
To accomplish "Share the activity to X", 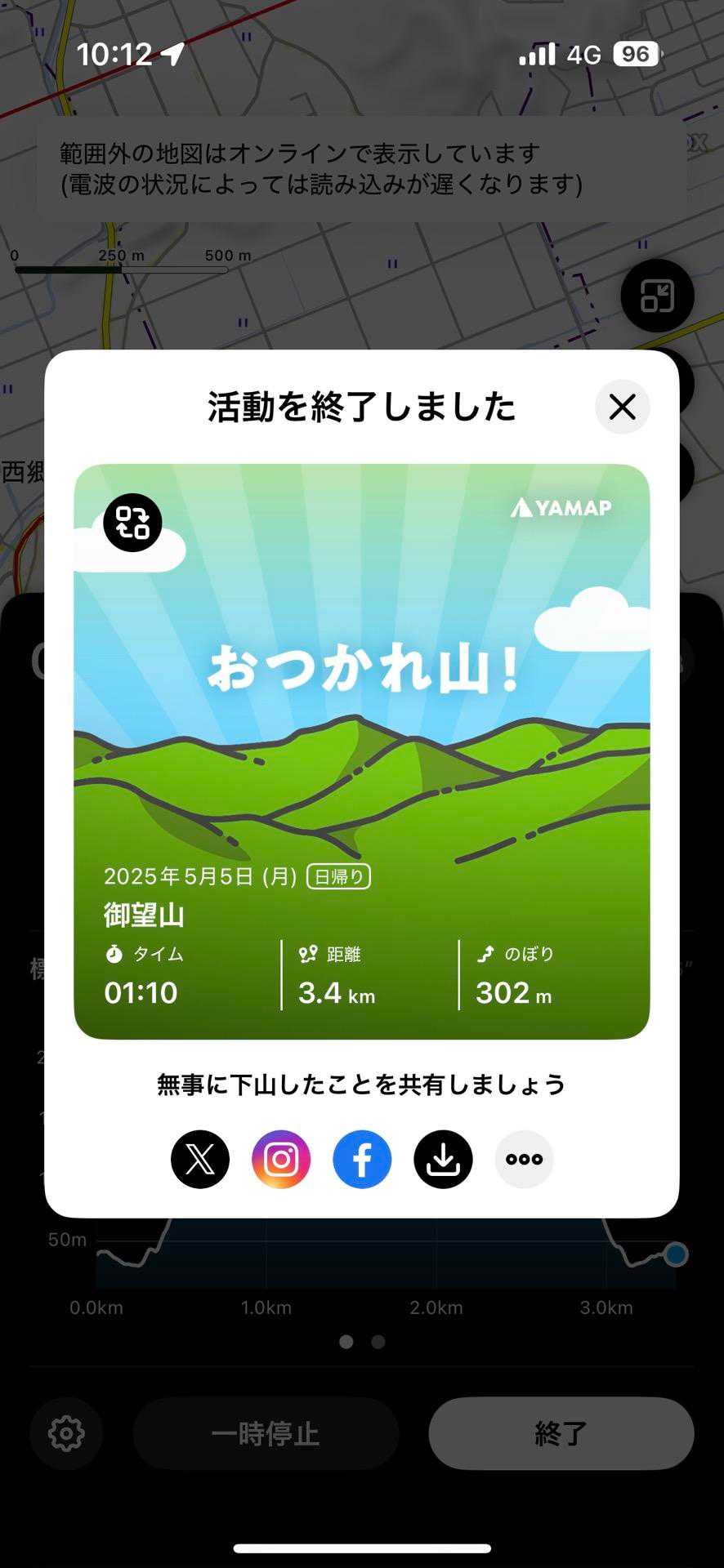I will (200, 1159).
